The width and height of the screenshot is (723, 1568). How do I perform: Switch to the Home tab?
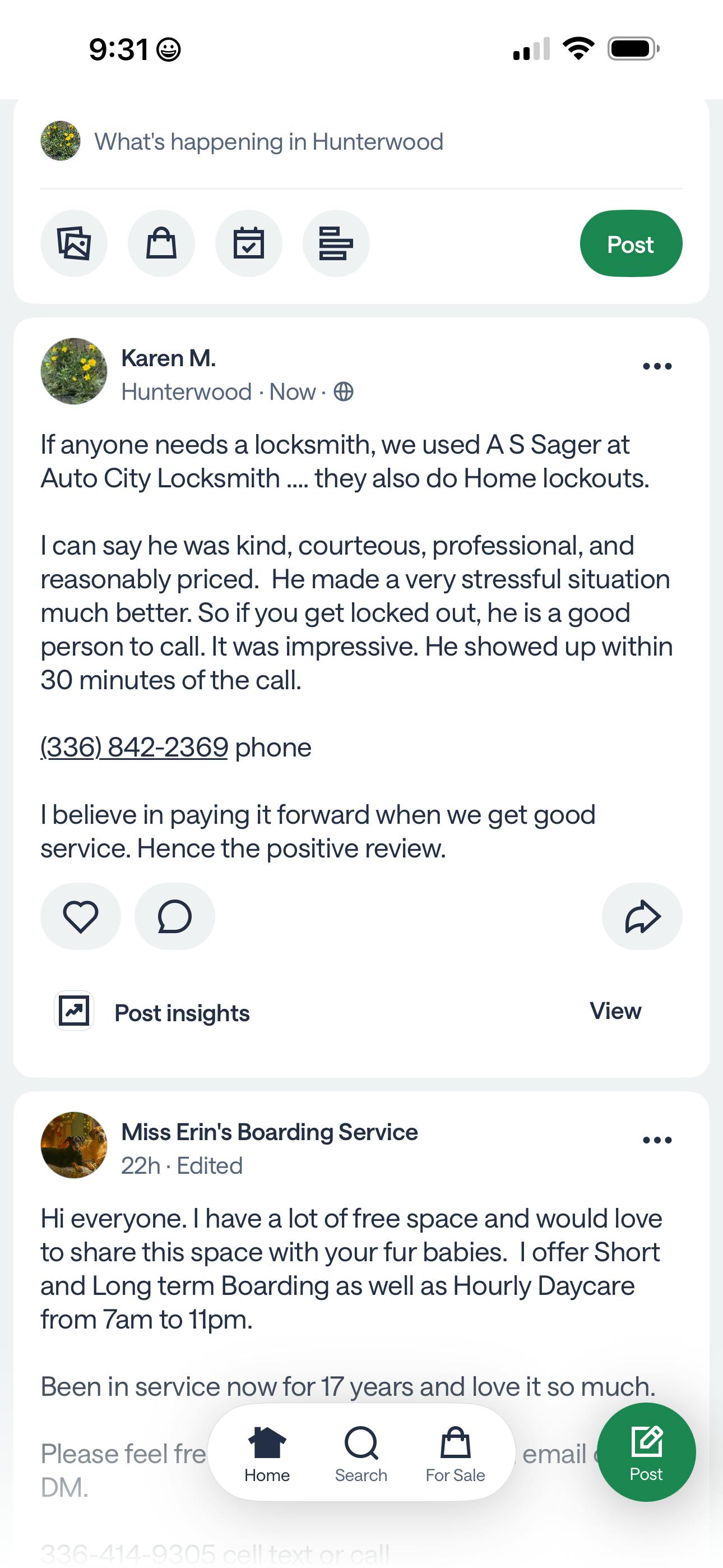[x=267, y=1454]
